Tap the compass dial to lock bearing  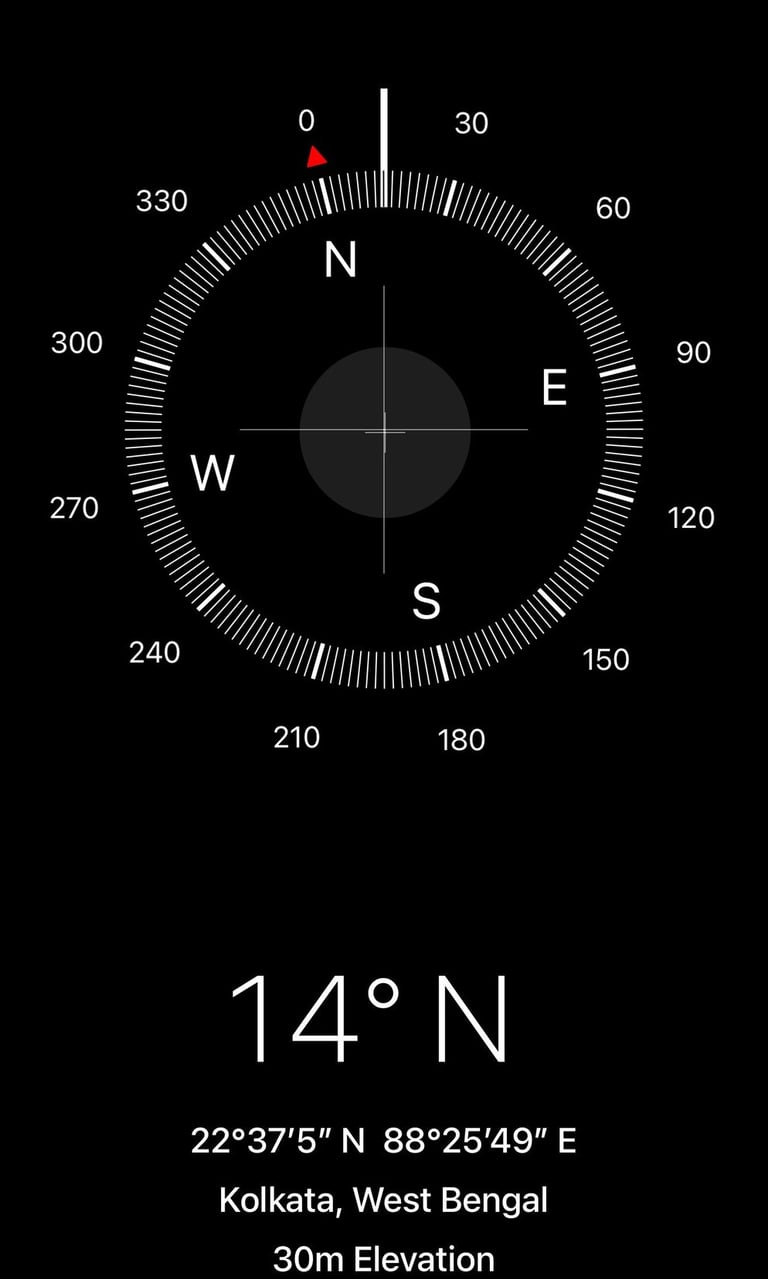[384, 431]
